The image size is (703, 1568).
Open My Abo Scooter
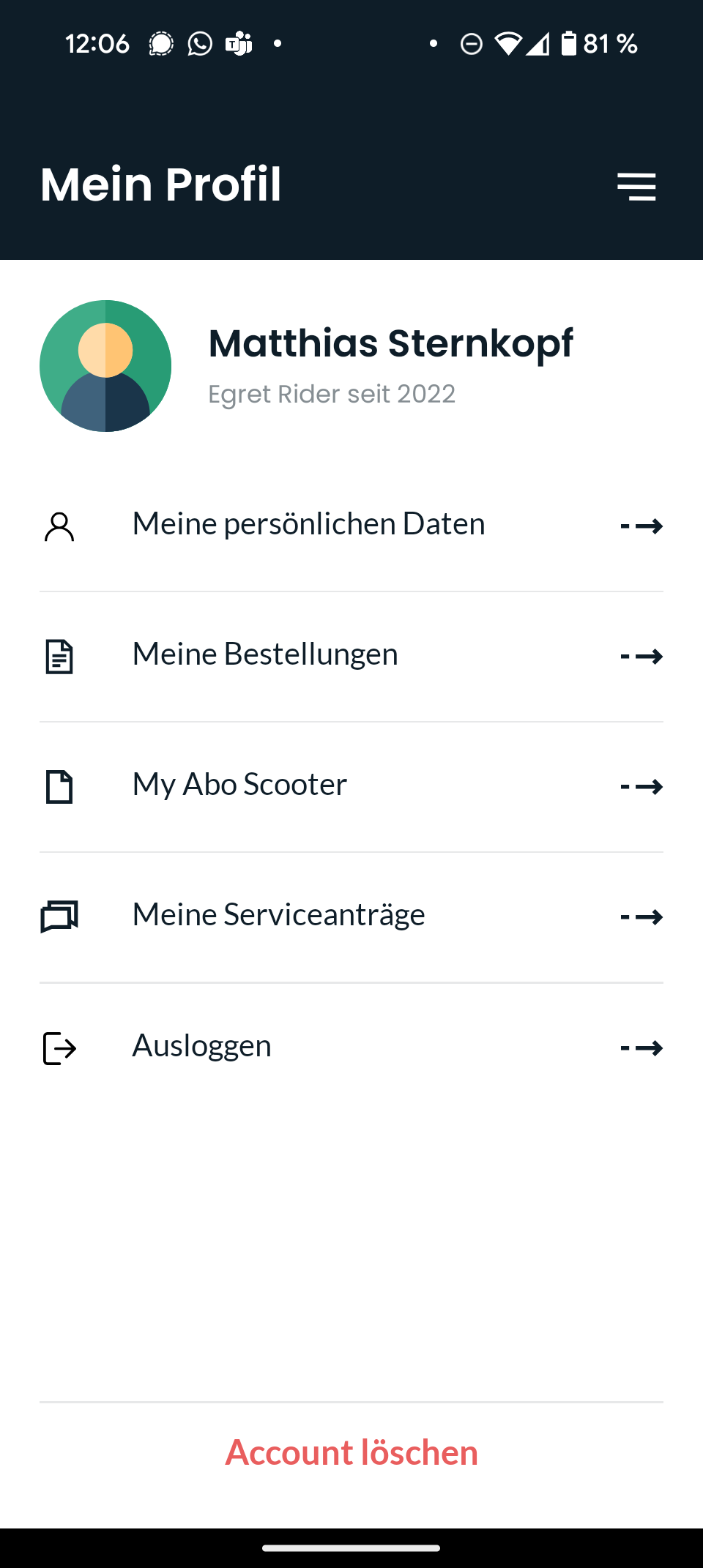click(x=351, y=786)
